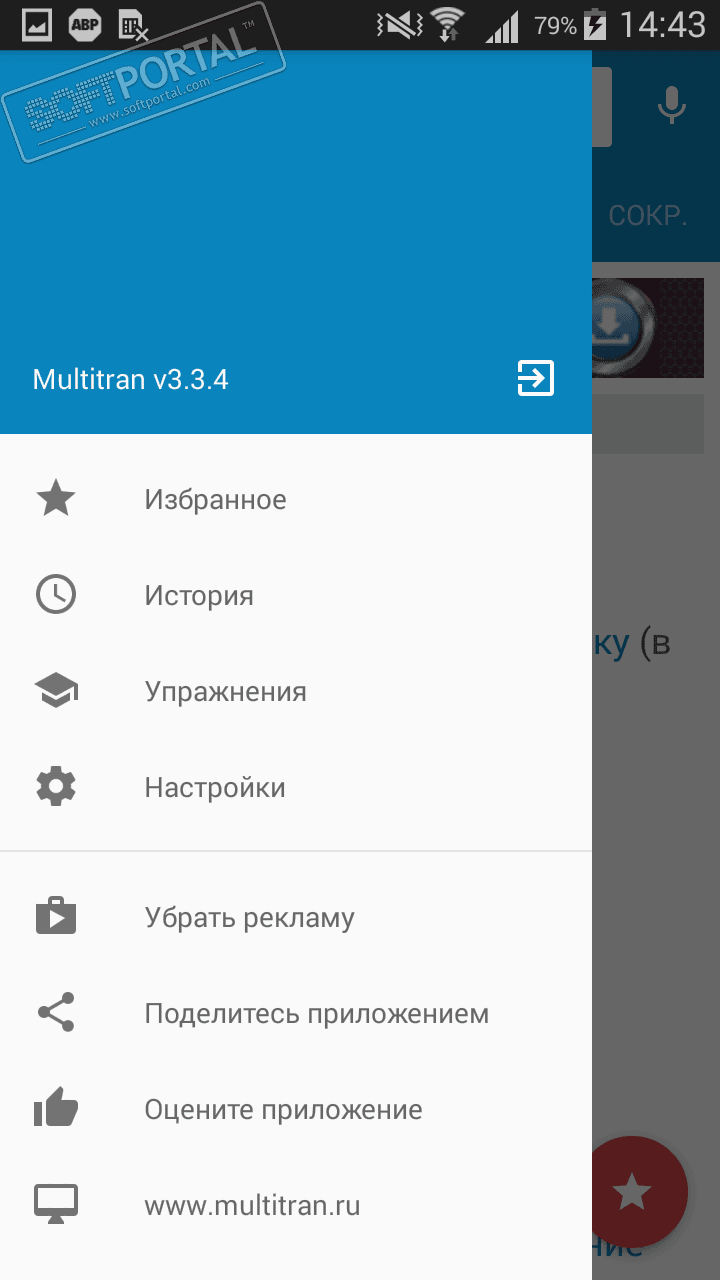This screenshot has height=1280, width=720.
Task: Switch to the СОКР. tab
Action: (649, 216)
